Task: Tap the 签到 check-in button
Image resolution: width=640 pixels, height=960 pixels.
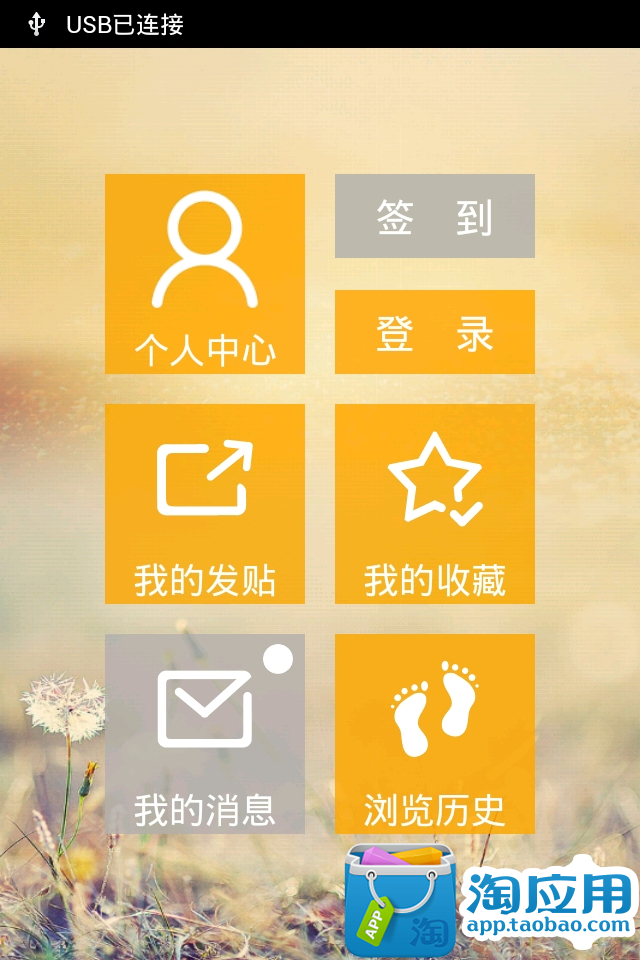Action: point(435,216)
